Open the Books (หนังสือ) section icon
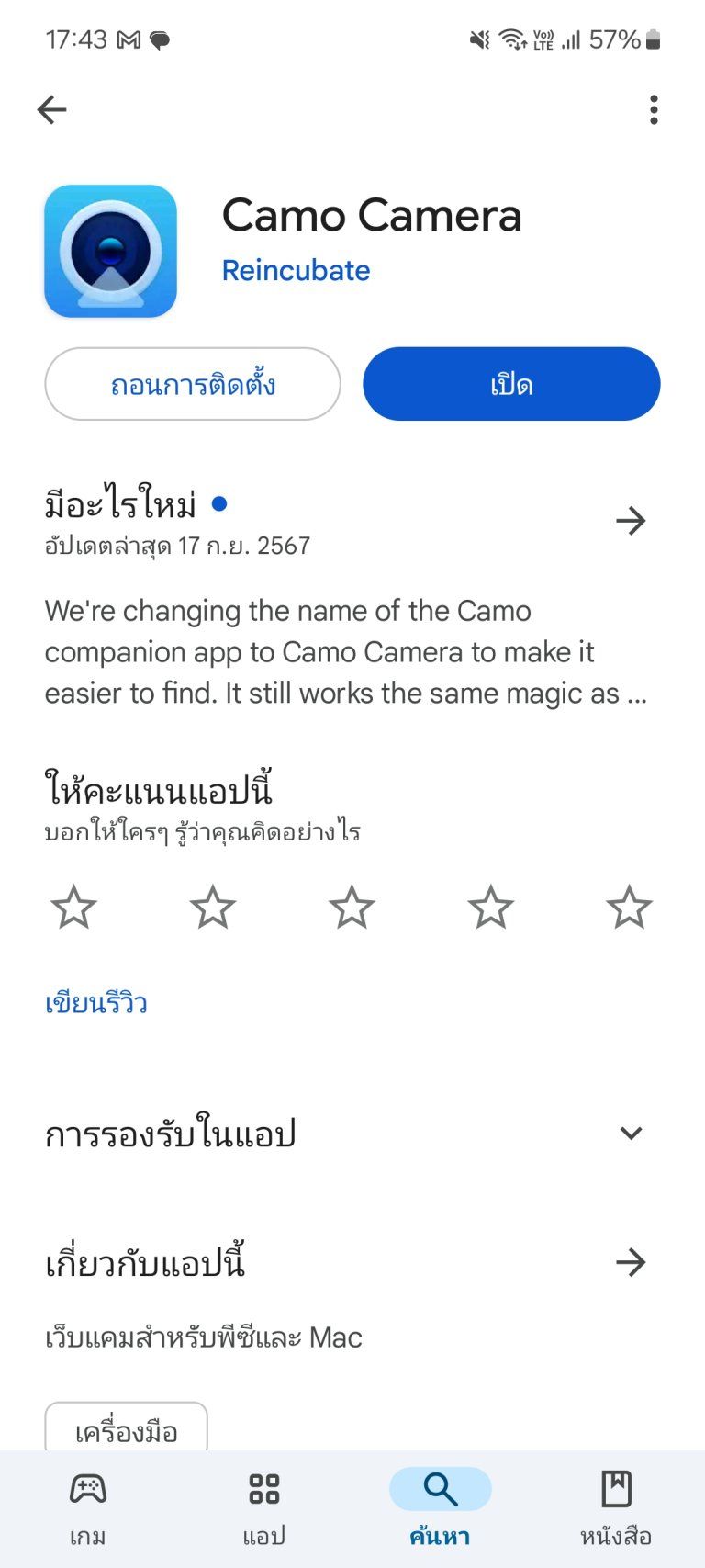This screenshot has width=705, height=1568. tap(617, 1486)
